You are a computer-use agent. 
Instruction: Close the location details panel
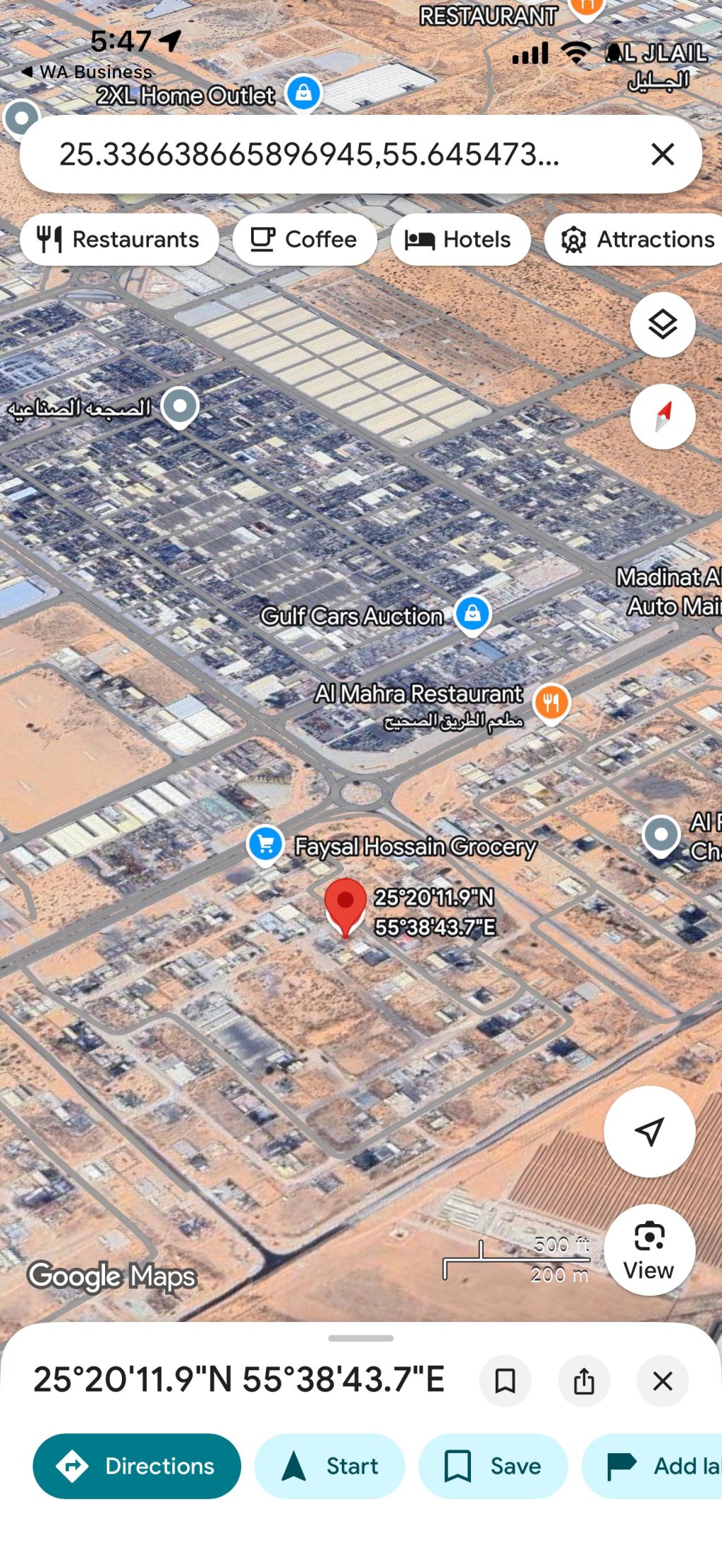click(x=662, y=1381)
